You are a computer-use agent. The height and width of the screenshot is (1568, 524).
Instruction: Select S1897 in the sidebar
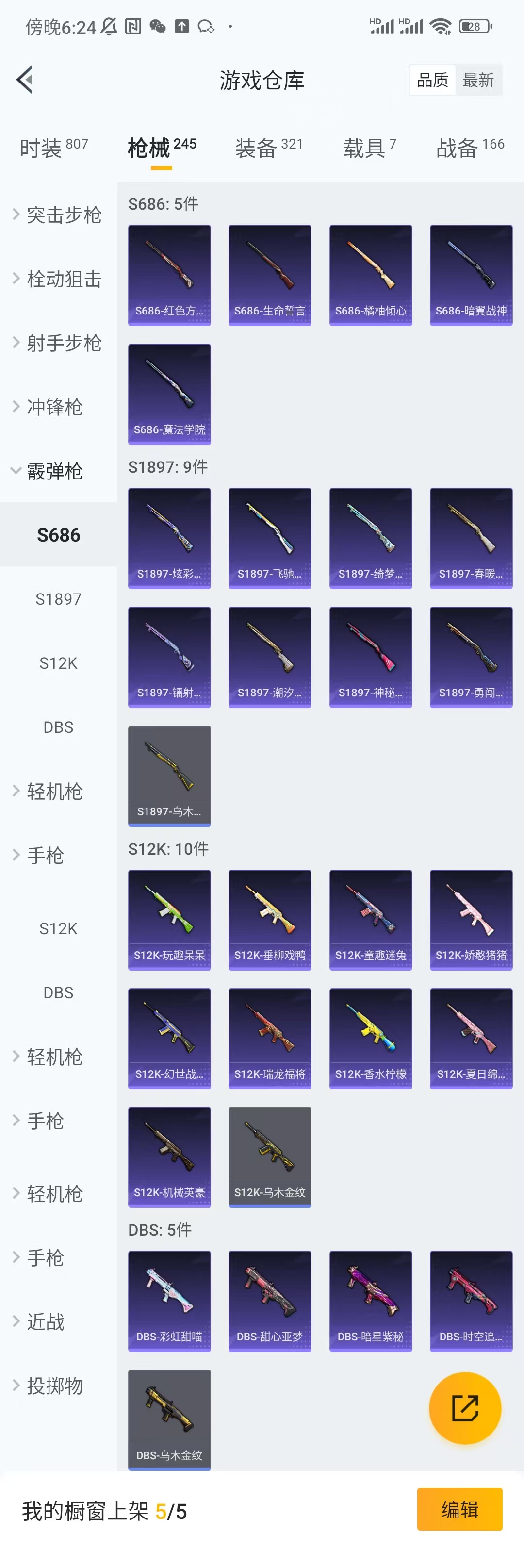click(58, 599)
